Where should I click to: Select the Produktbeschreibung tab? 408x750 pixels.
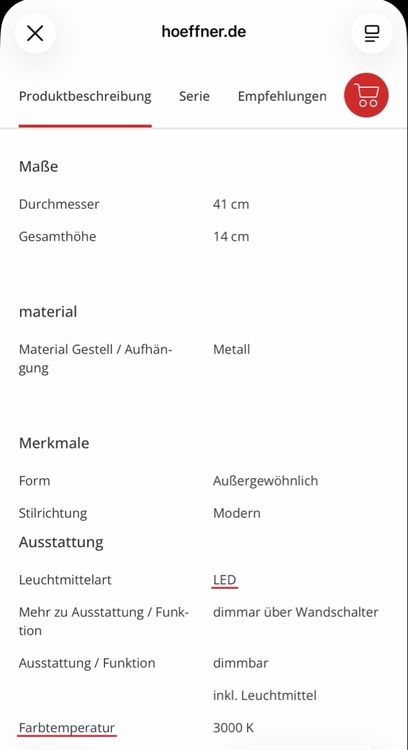pos(85,96)
